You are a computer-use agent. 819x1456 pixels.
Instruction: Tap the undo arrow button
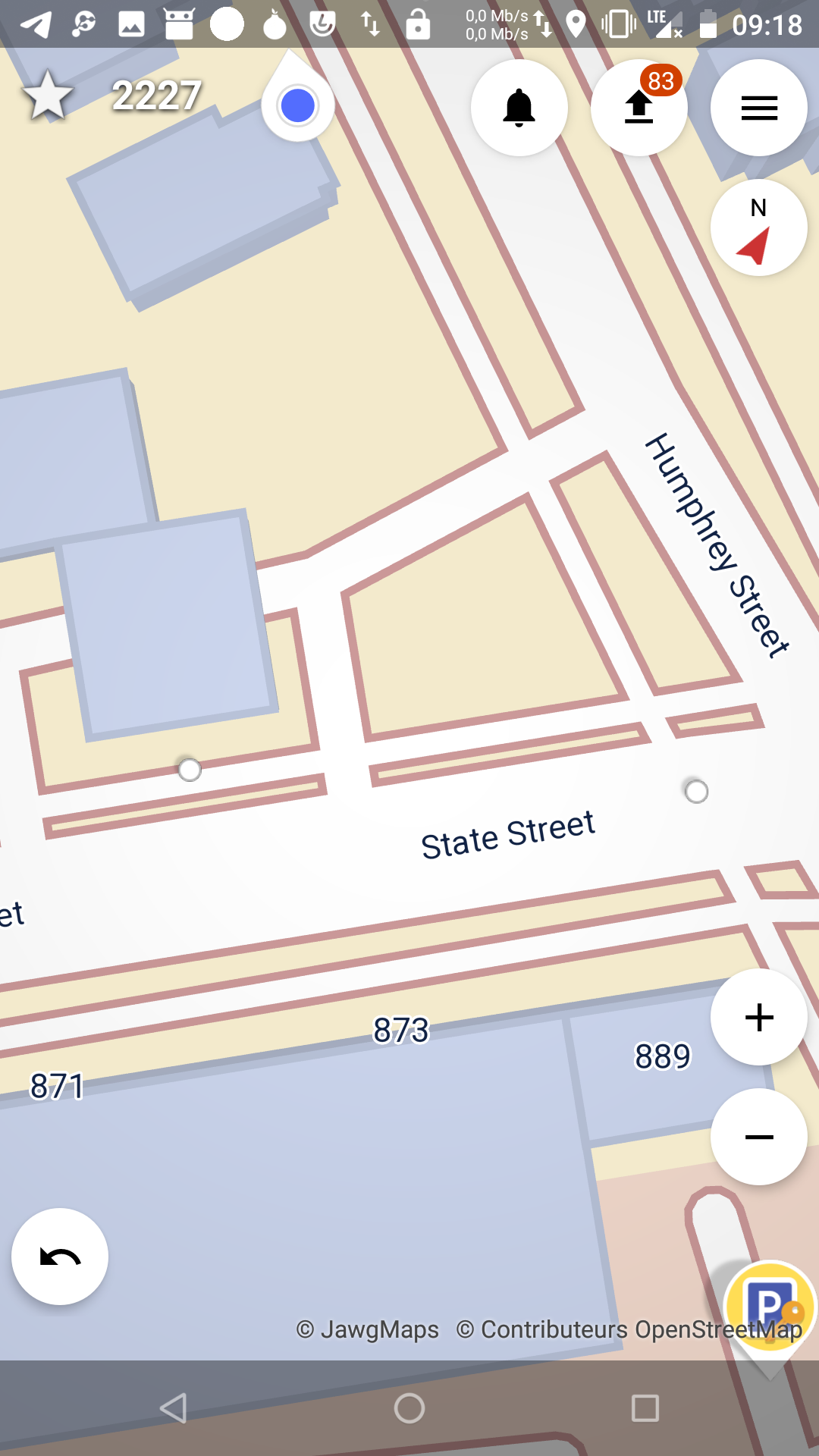click(60, 1257)
